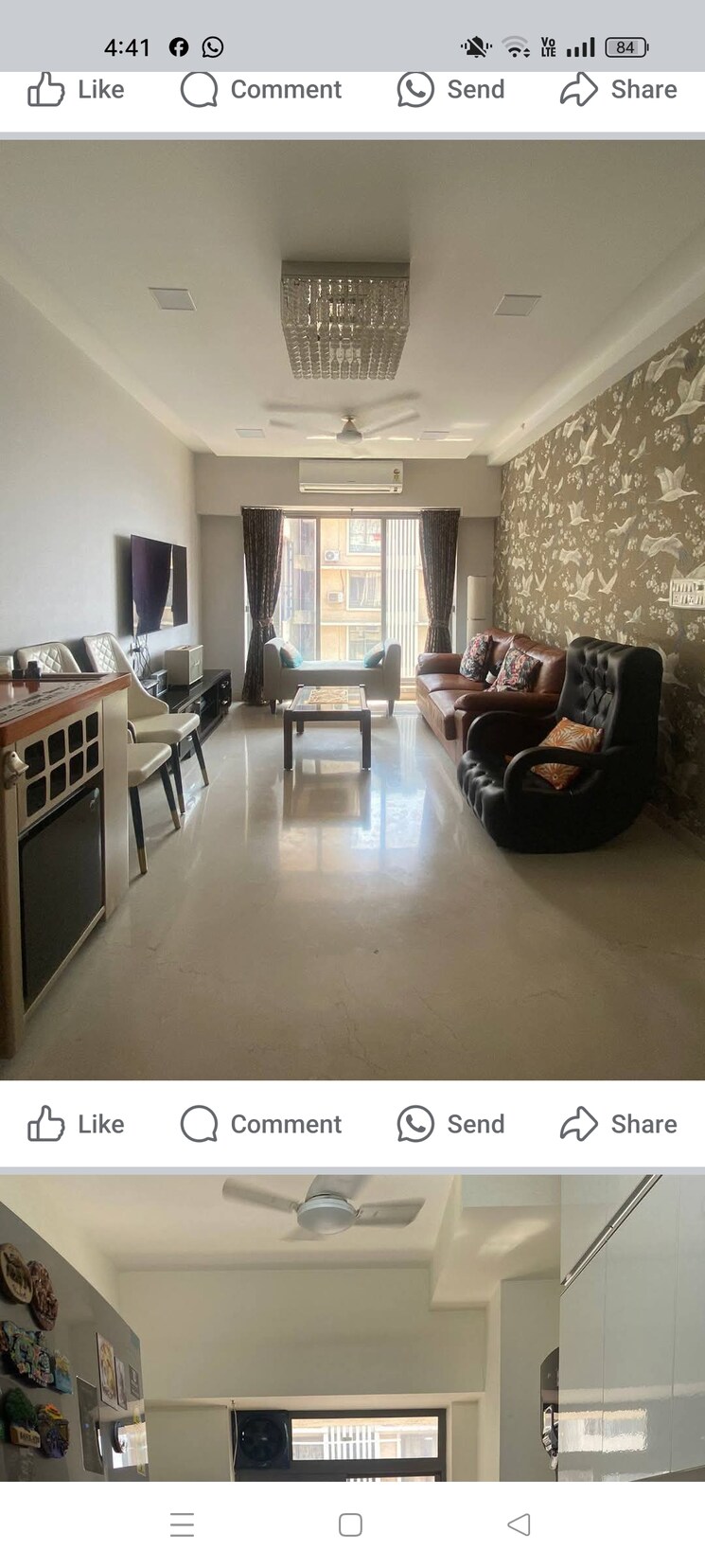The height and width of the screenshot is (1568, 705).
Task: Tap the cellular signal bars icon
Action: coord(580,45)
